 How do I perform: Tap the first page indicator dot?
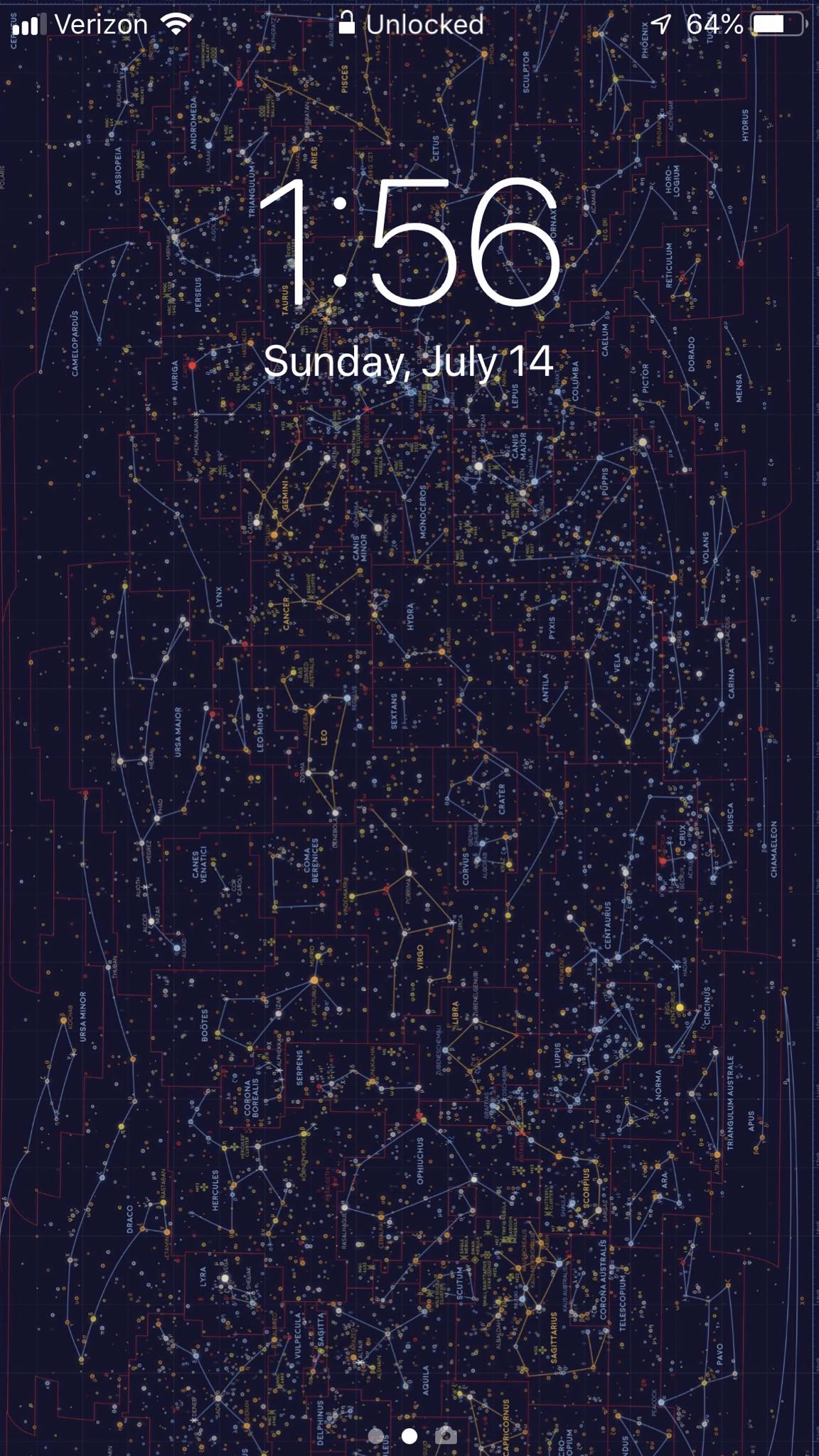[x=376, y=1436]
